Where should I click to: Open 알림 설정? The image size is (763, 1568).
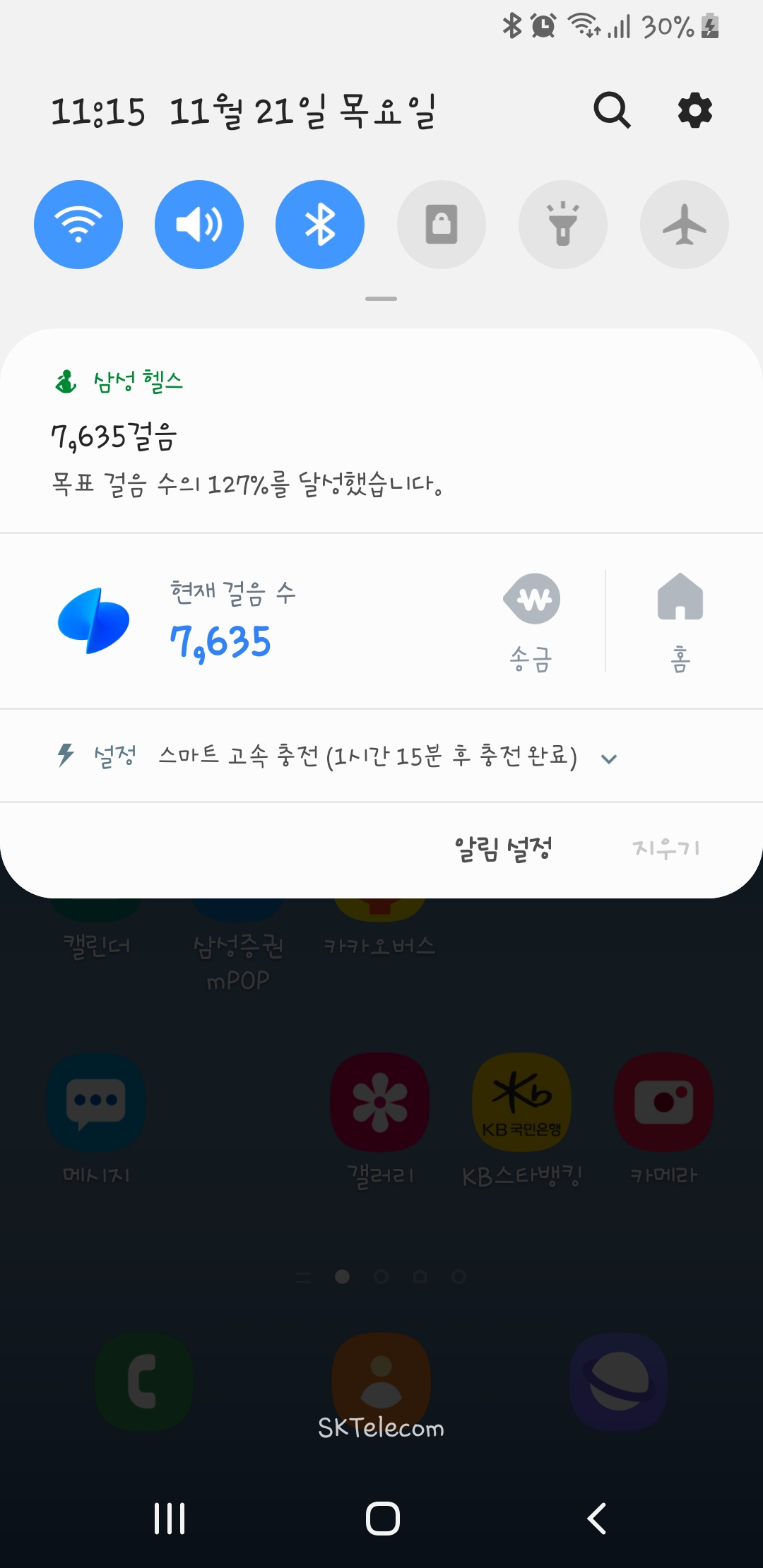pos(503,848)
